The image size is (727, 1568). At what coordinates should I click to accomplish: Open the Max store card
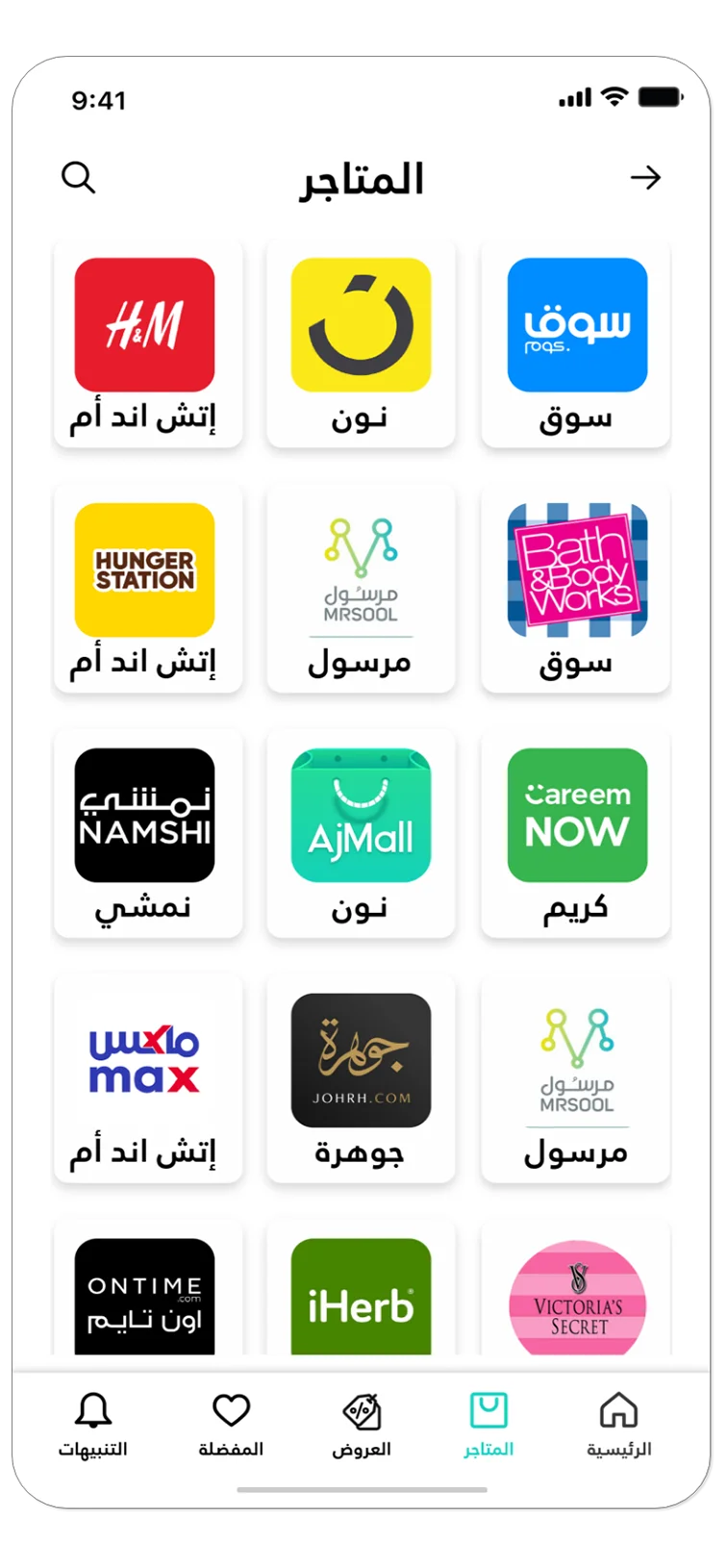tap(145, 1079)
